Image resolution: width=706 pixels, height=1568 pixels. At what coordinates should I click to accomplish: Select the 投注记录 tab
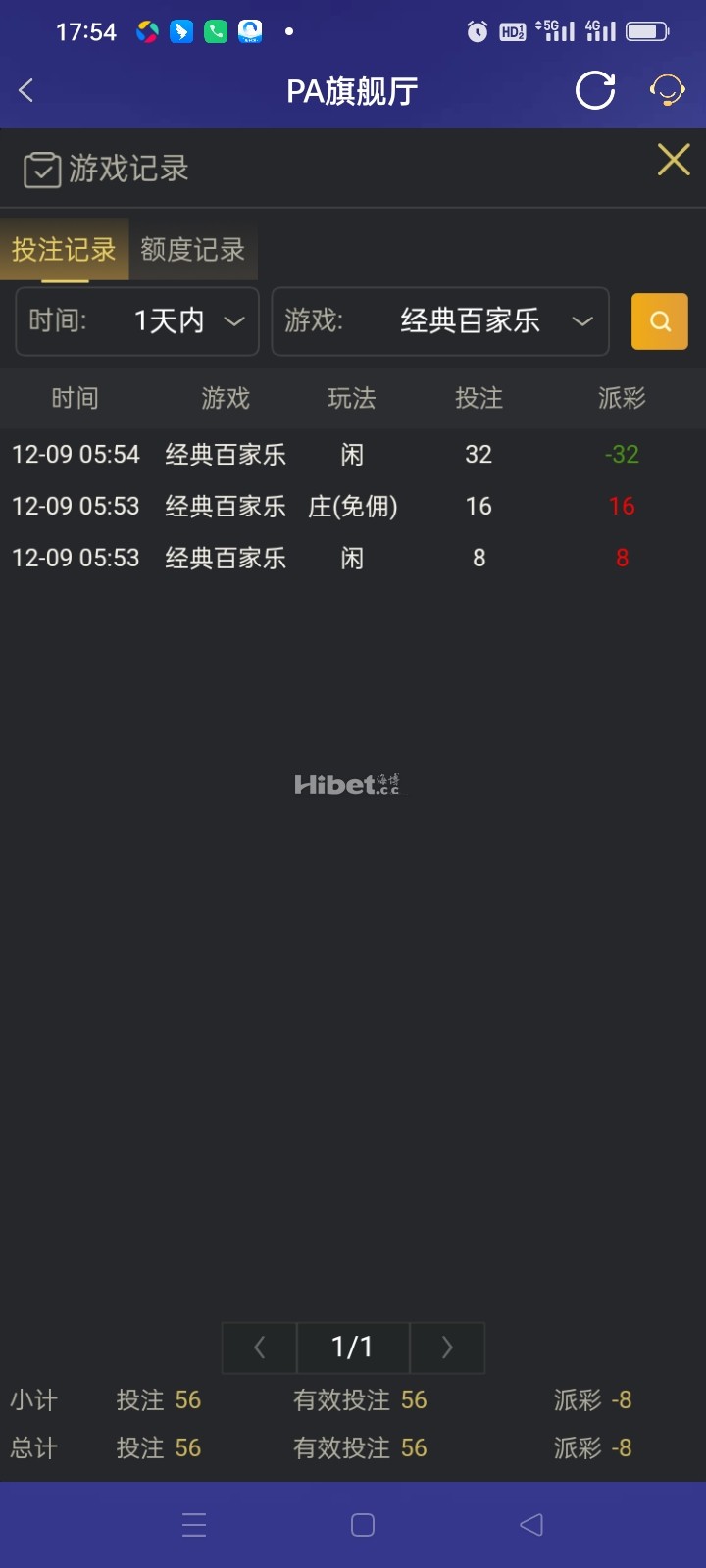click(x=63, y=250)
